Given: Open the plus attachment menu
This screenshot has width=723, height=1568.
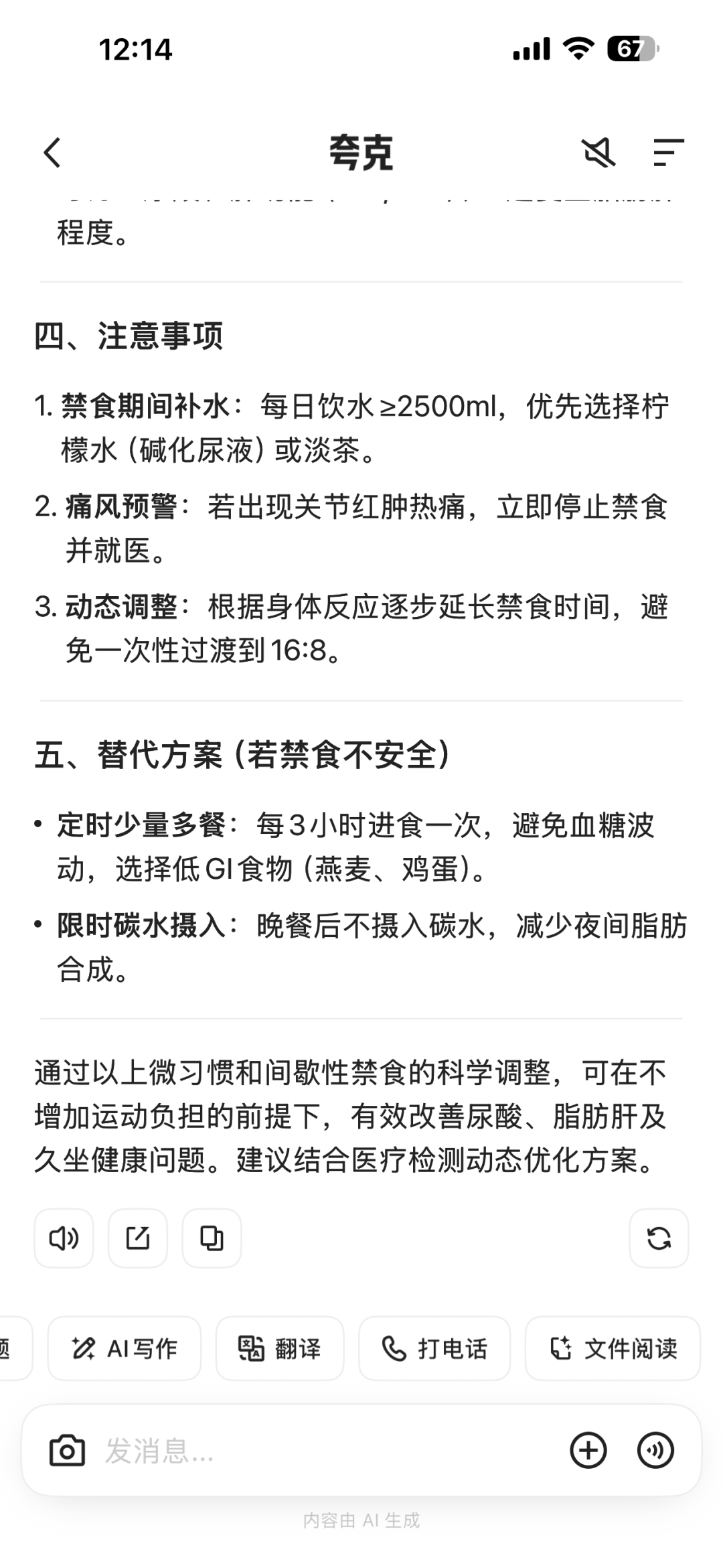Looking at the screenshot, I should point(588,1451).
